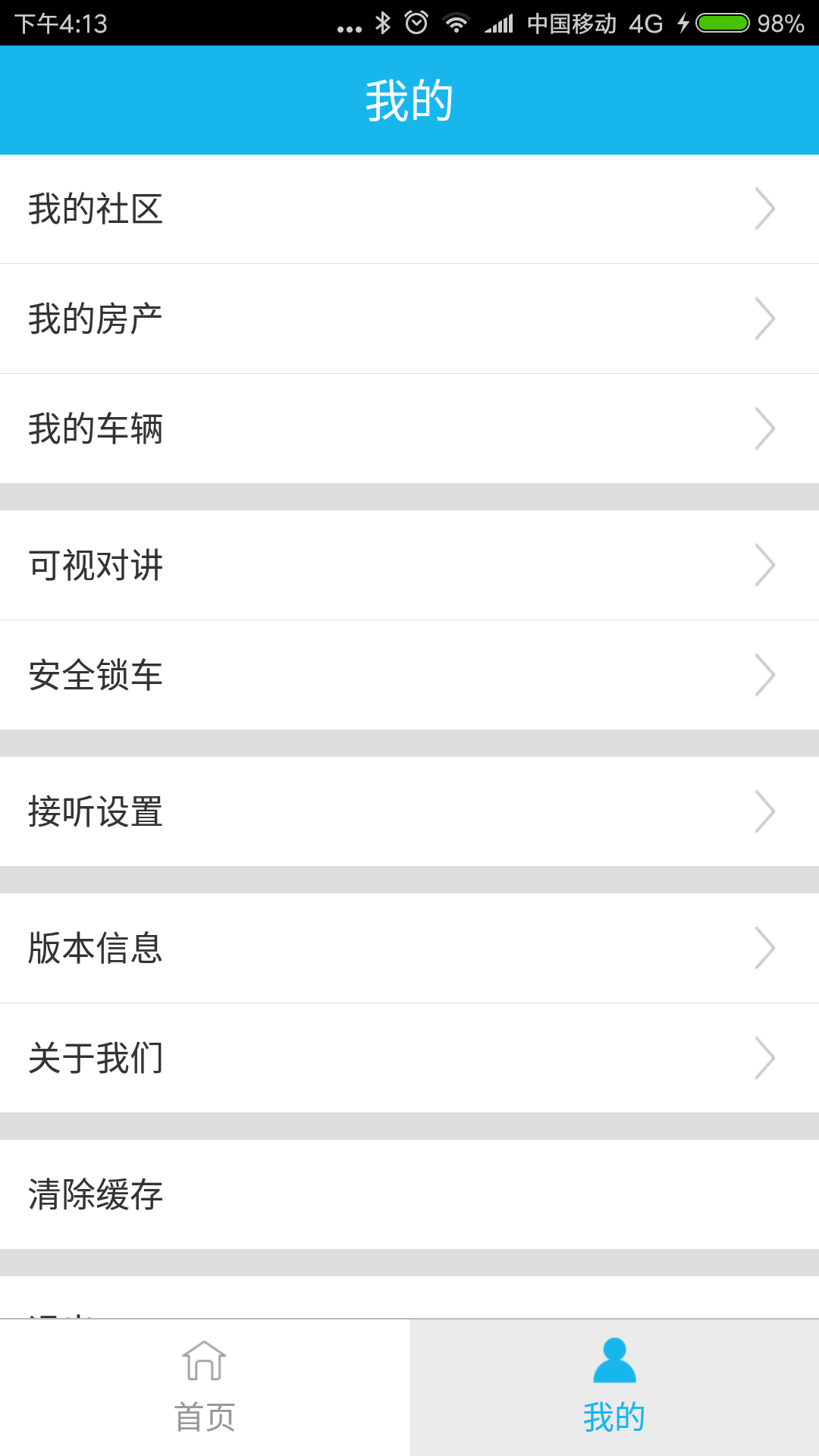Go to 我的车辆 (My Vehicles)
Image resolution: width=819 pixels, height=1456 pixels.
(x=409, y=428)
